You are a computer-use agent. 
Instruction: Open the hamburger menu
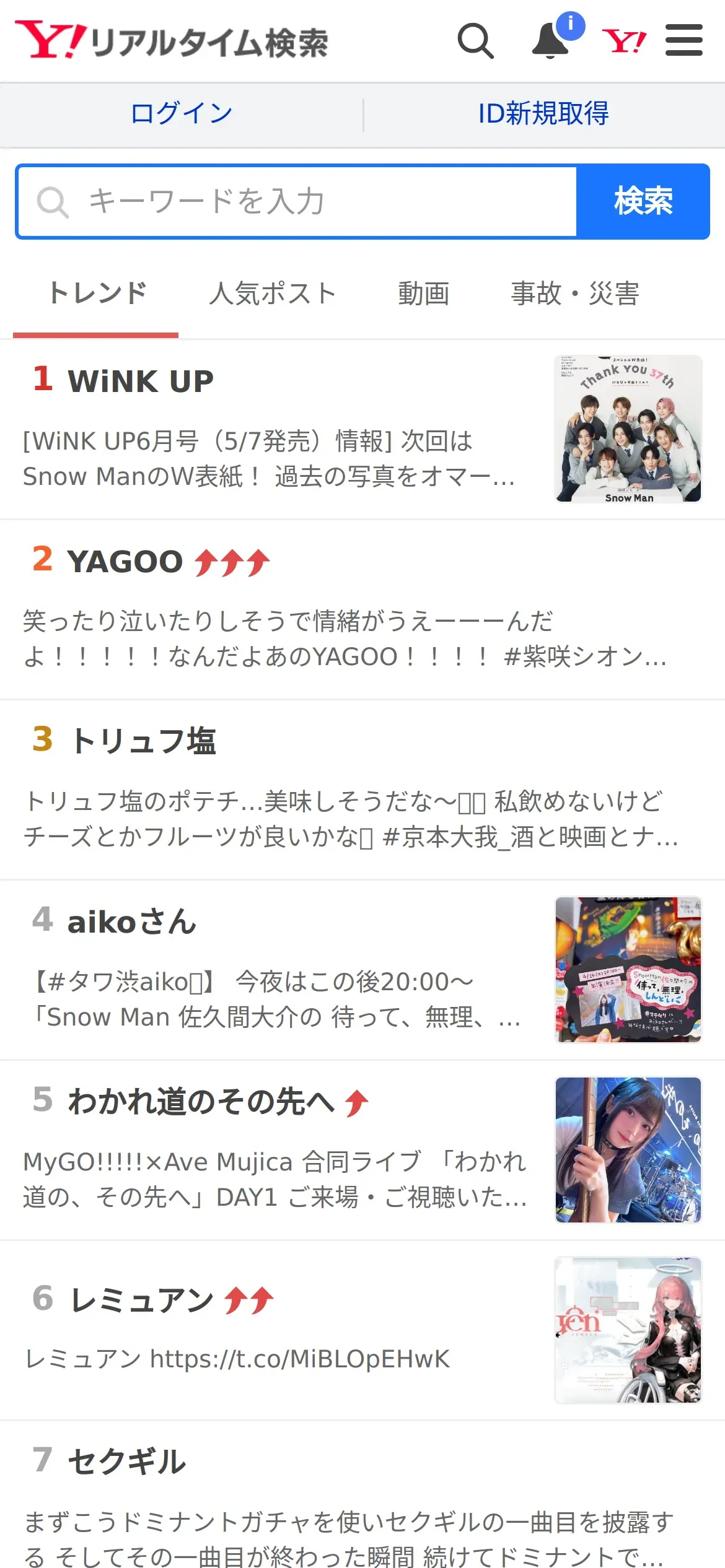pos(683,41)
